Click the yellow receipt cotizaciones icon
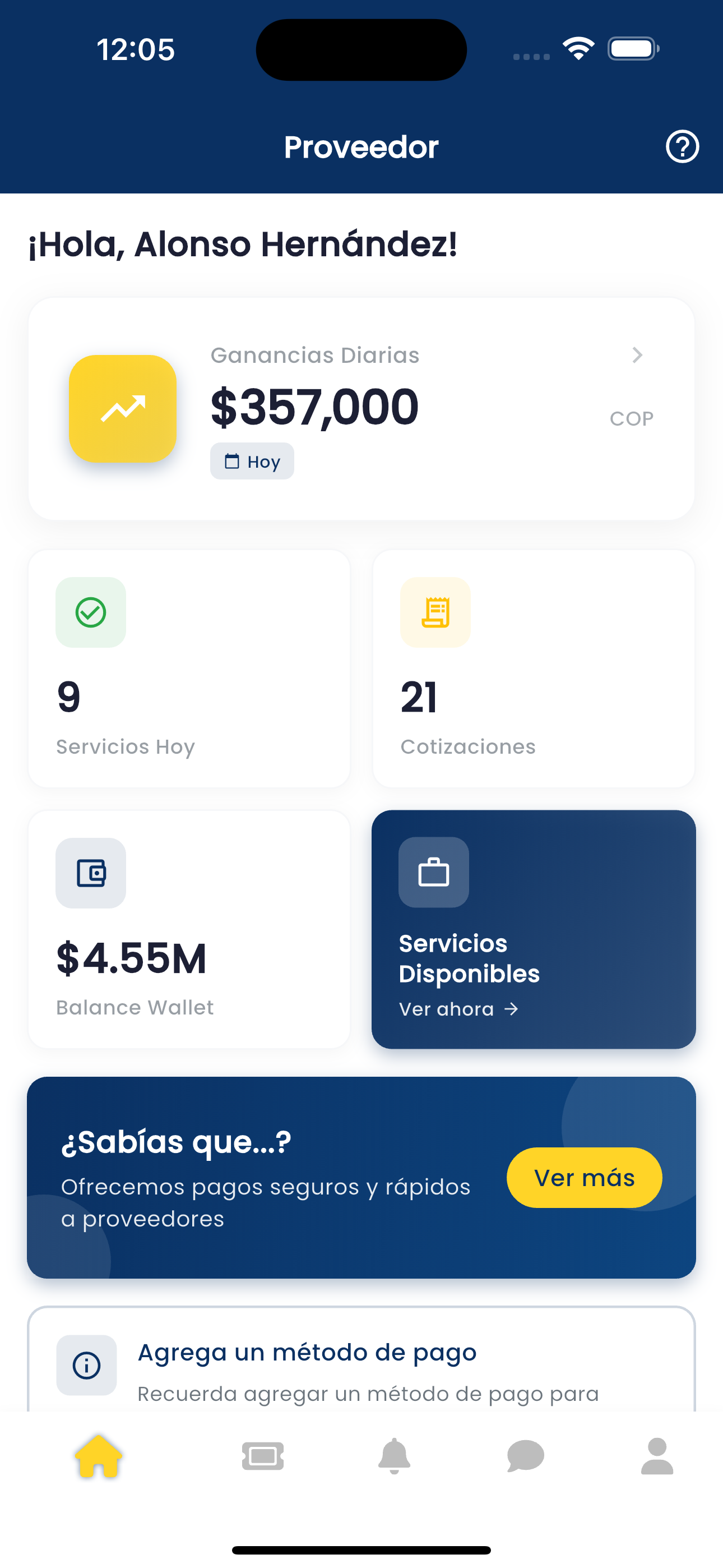Screen dimensions: 723x1568 tap(435, 612)
